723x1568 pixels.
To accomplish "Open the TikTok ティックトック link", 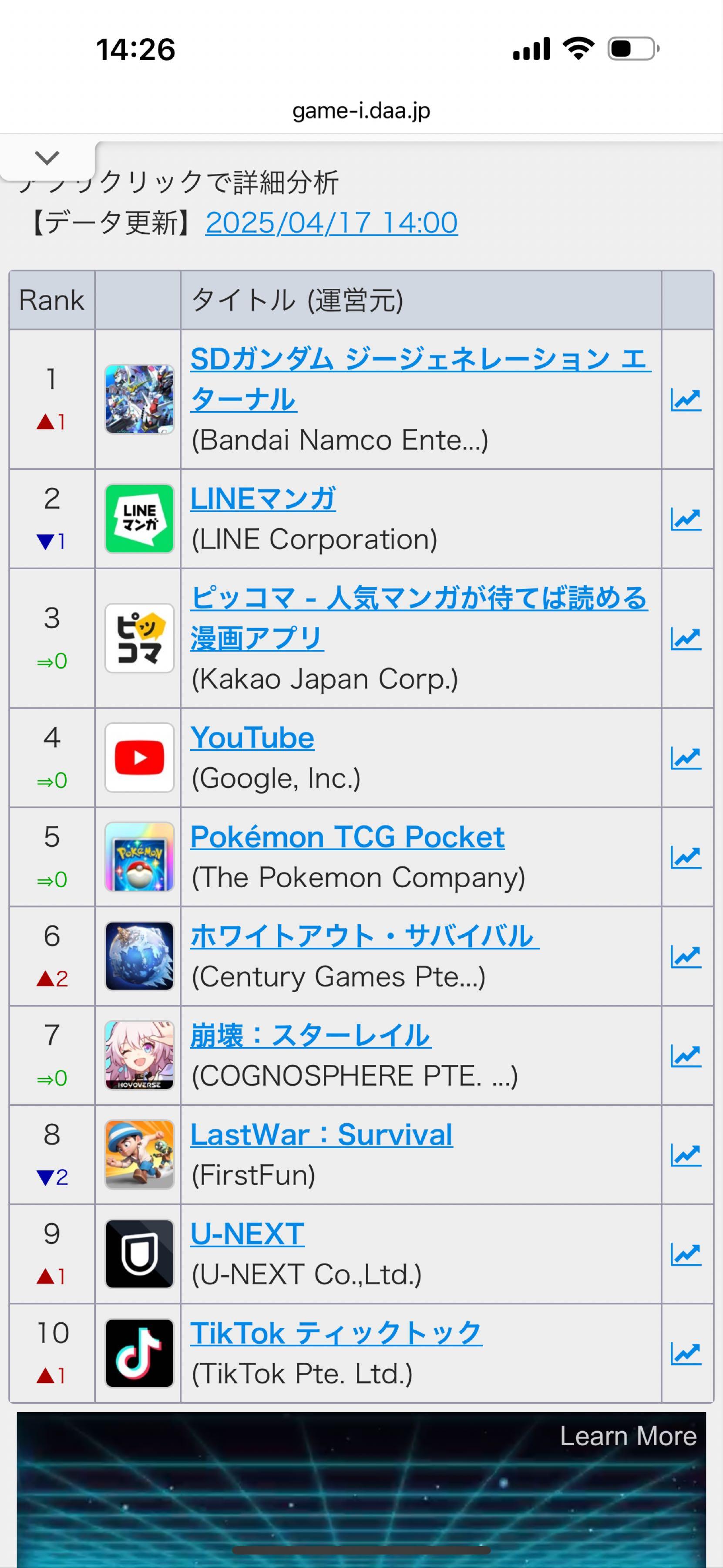I will click(x=336, y=1333).
